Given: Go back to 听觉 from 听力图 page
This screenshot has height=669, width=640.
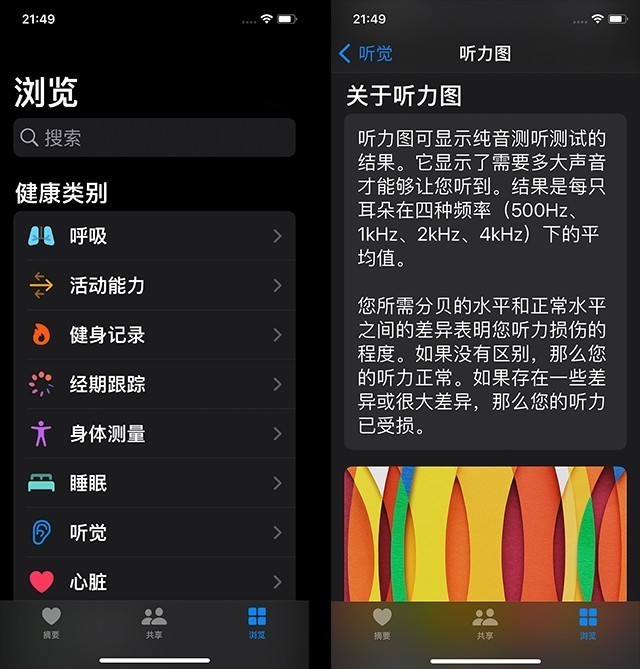Looking at the screenshot, I should [x=366, y=53].
